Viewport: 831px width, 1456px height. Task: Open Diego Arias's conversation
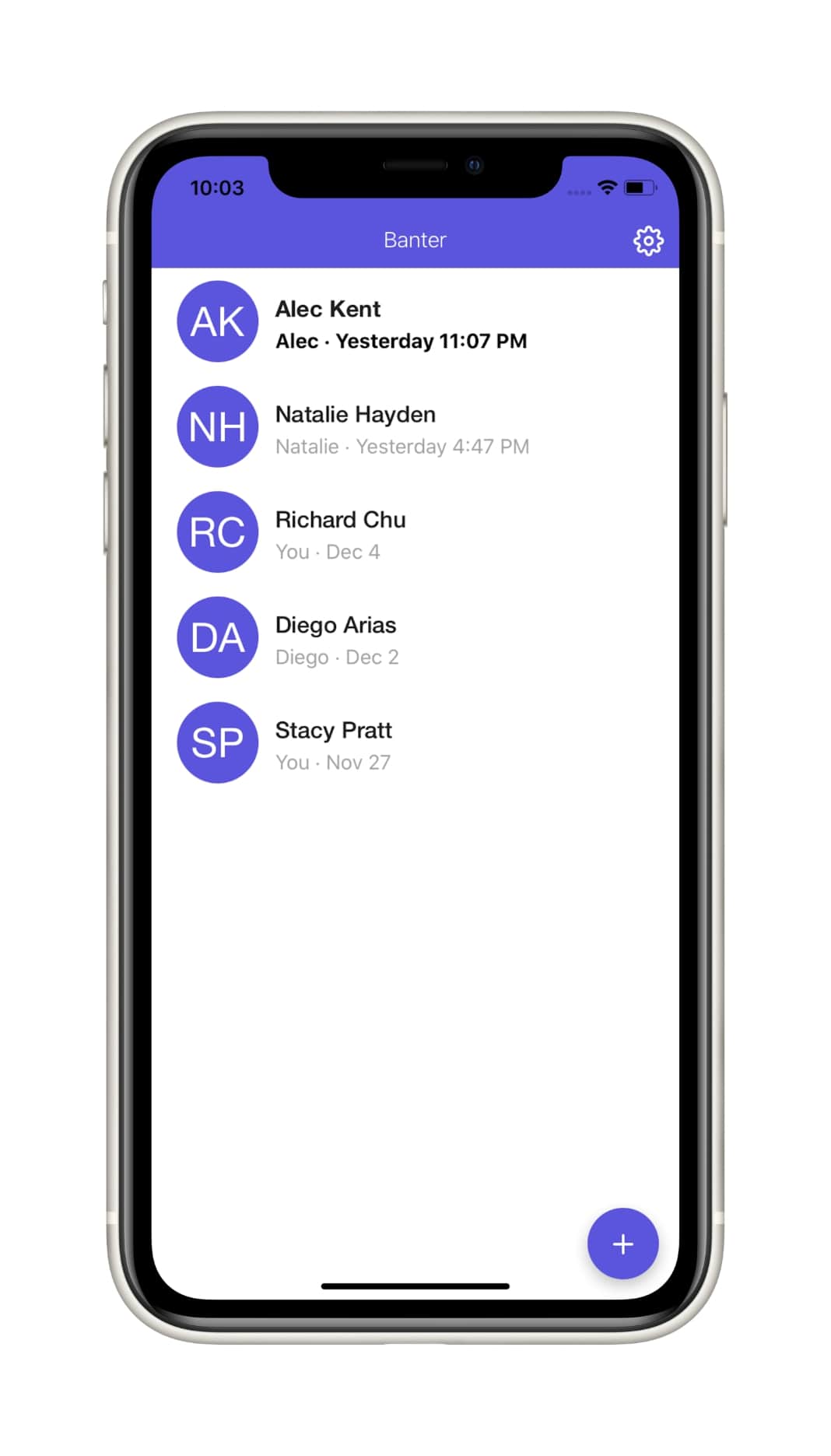click(336, 640)
